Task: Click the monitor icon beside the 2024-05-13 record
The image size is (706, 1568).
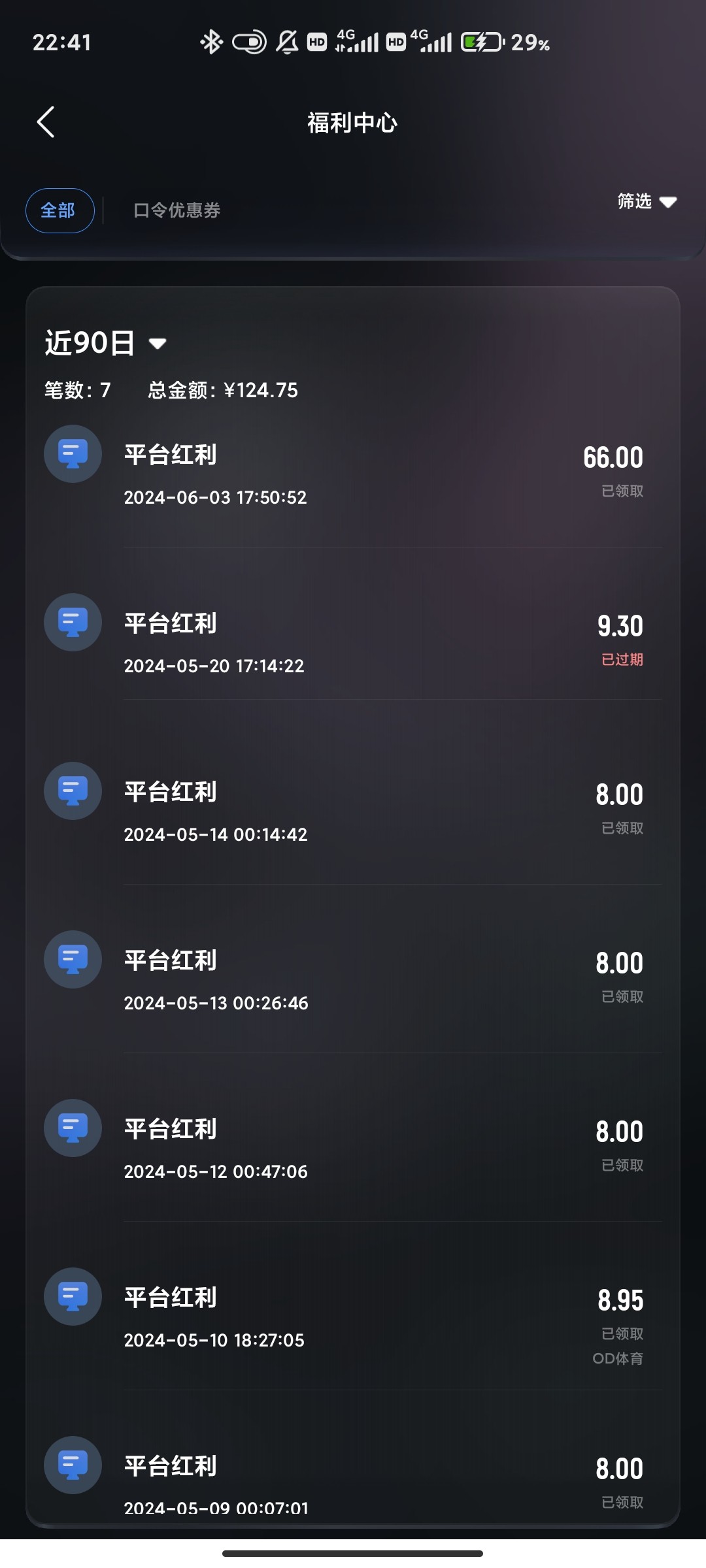Action: pyautogui.click(x=72, y=959)
